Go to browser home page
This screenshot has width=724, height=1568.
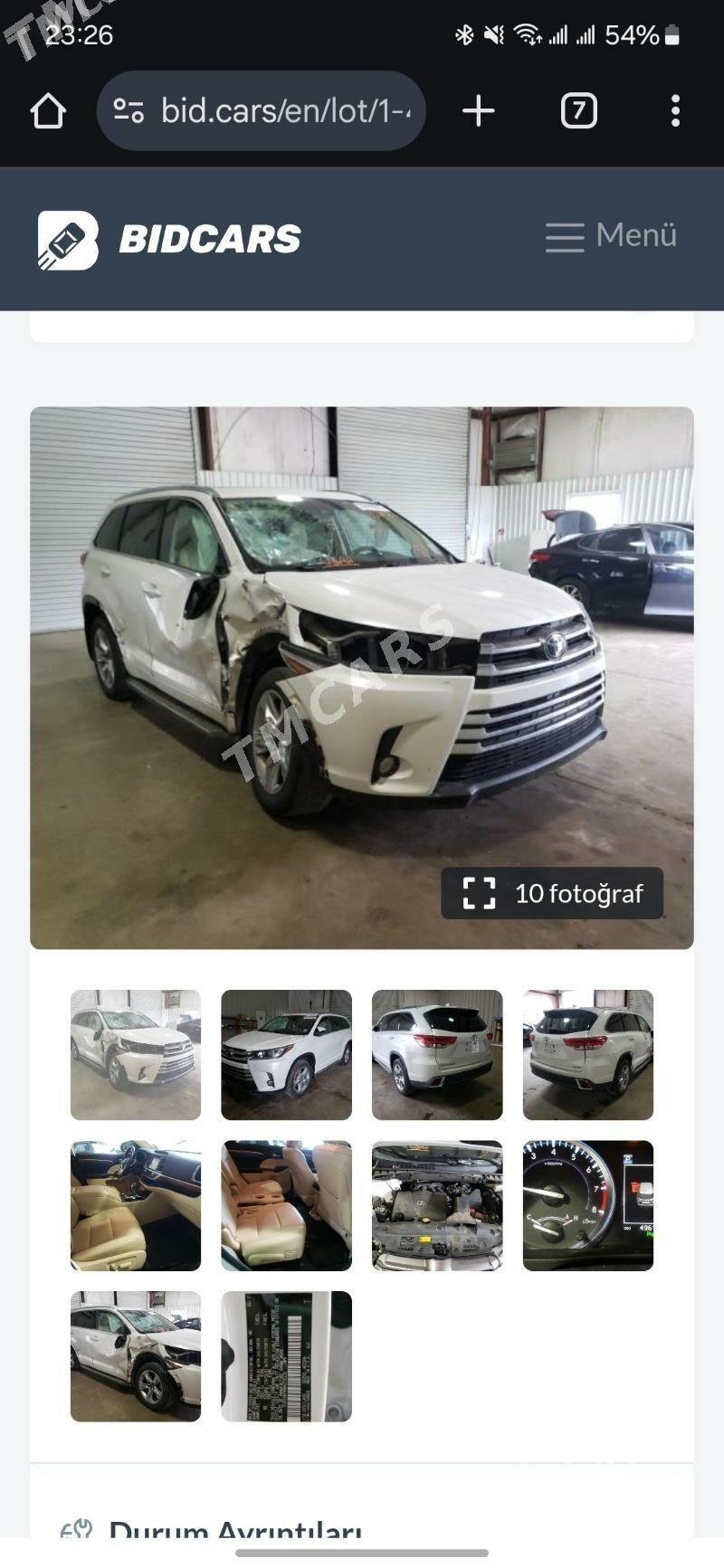point(48,111)
